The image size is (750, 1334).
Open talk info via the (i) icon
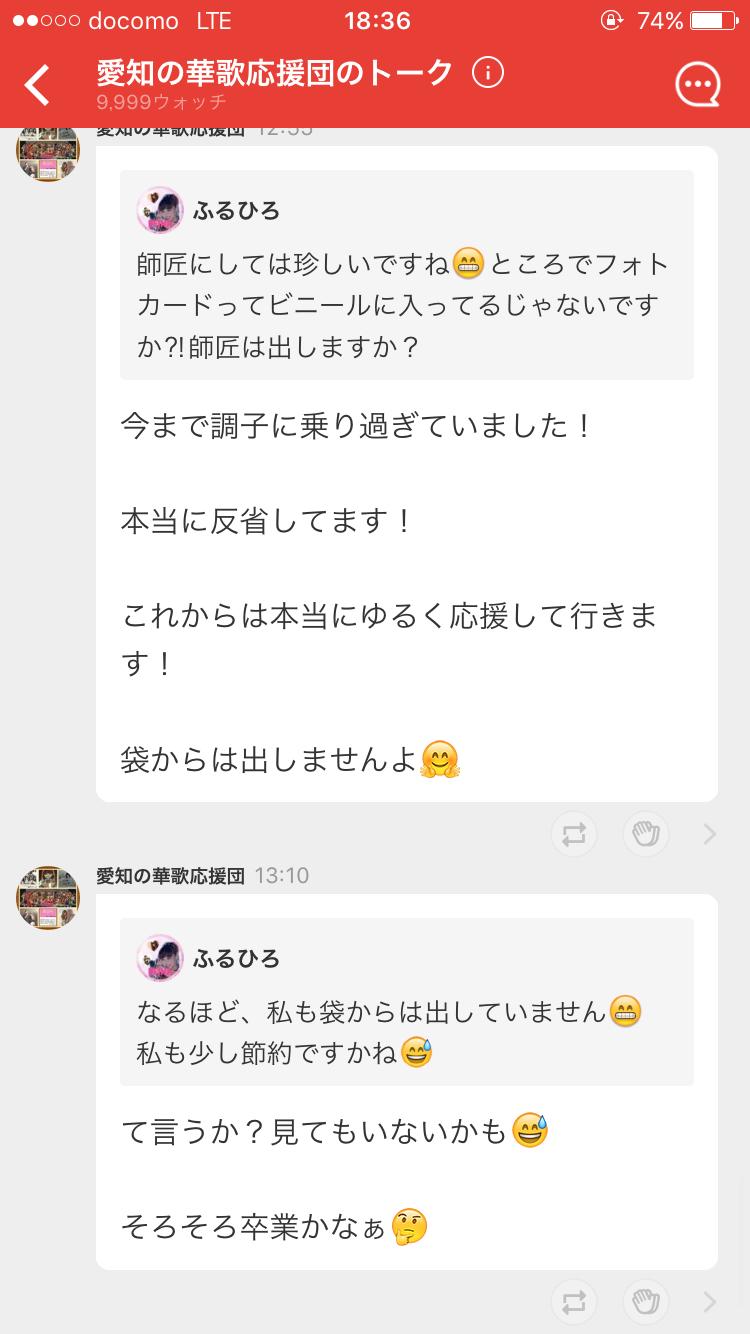click(x=489, y=72)
